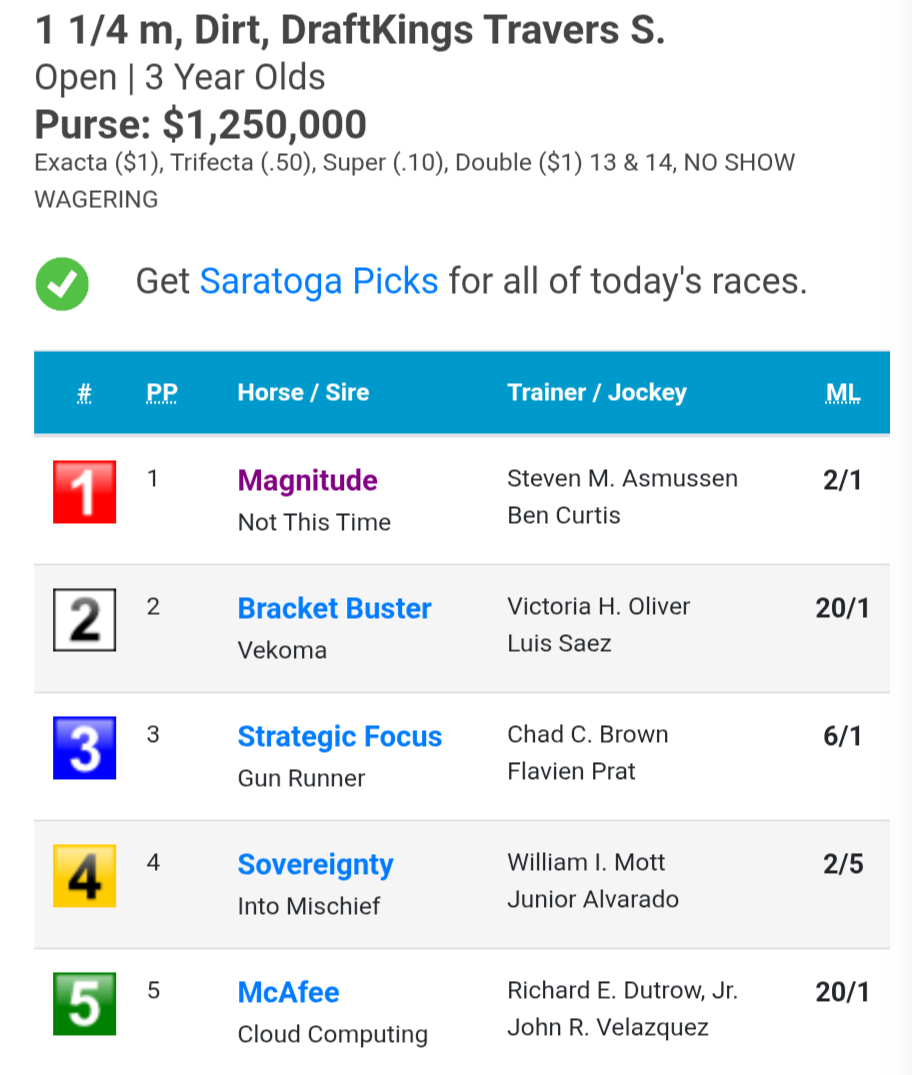
Task: View McAfee horse details
Action: tap(288, 992)
